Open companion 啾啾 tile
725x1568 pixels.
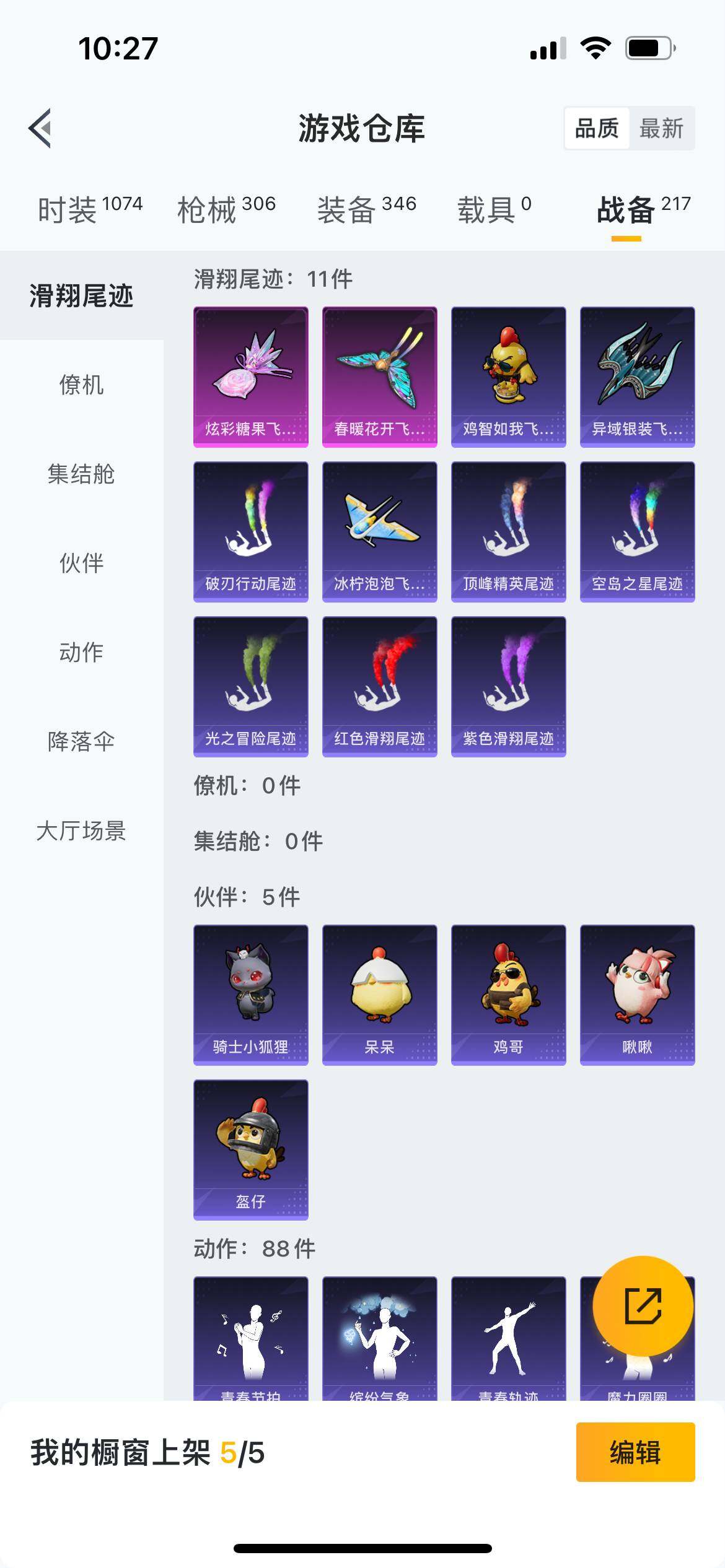point(638,995)
